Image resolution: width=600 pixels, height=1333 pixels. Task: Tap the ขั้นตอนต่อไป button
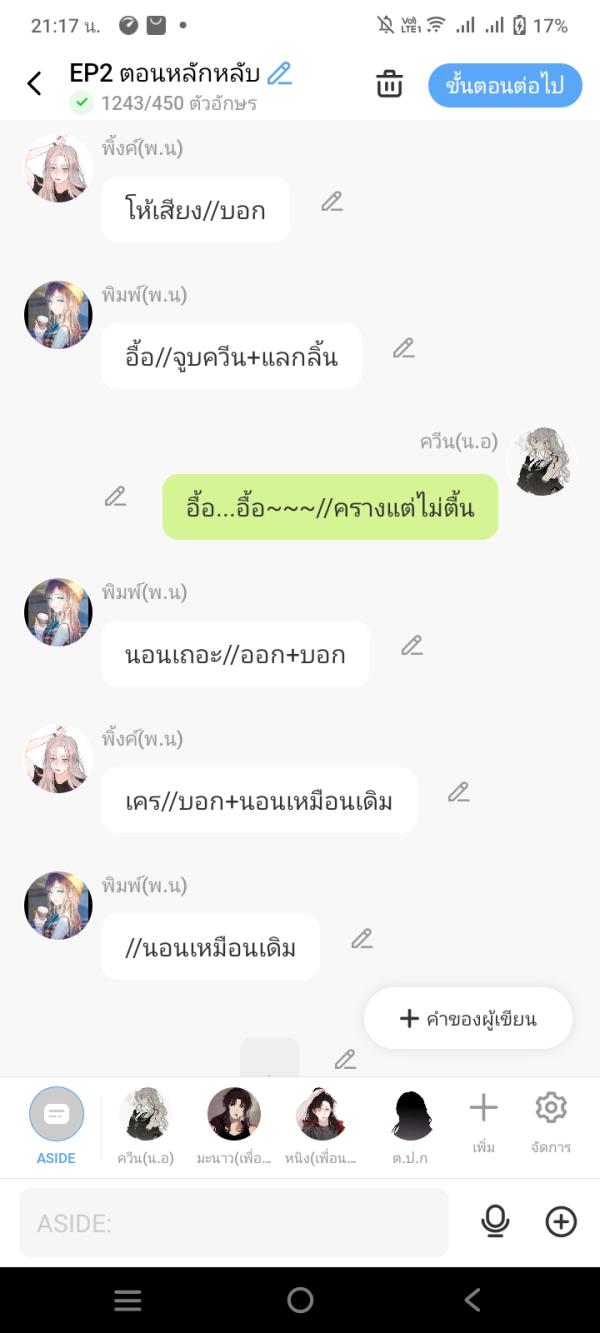coord(505,85)
